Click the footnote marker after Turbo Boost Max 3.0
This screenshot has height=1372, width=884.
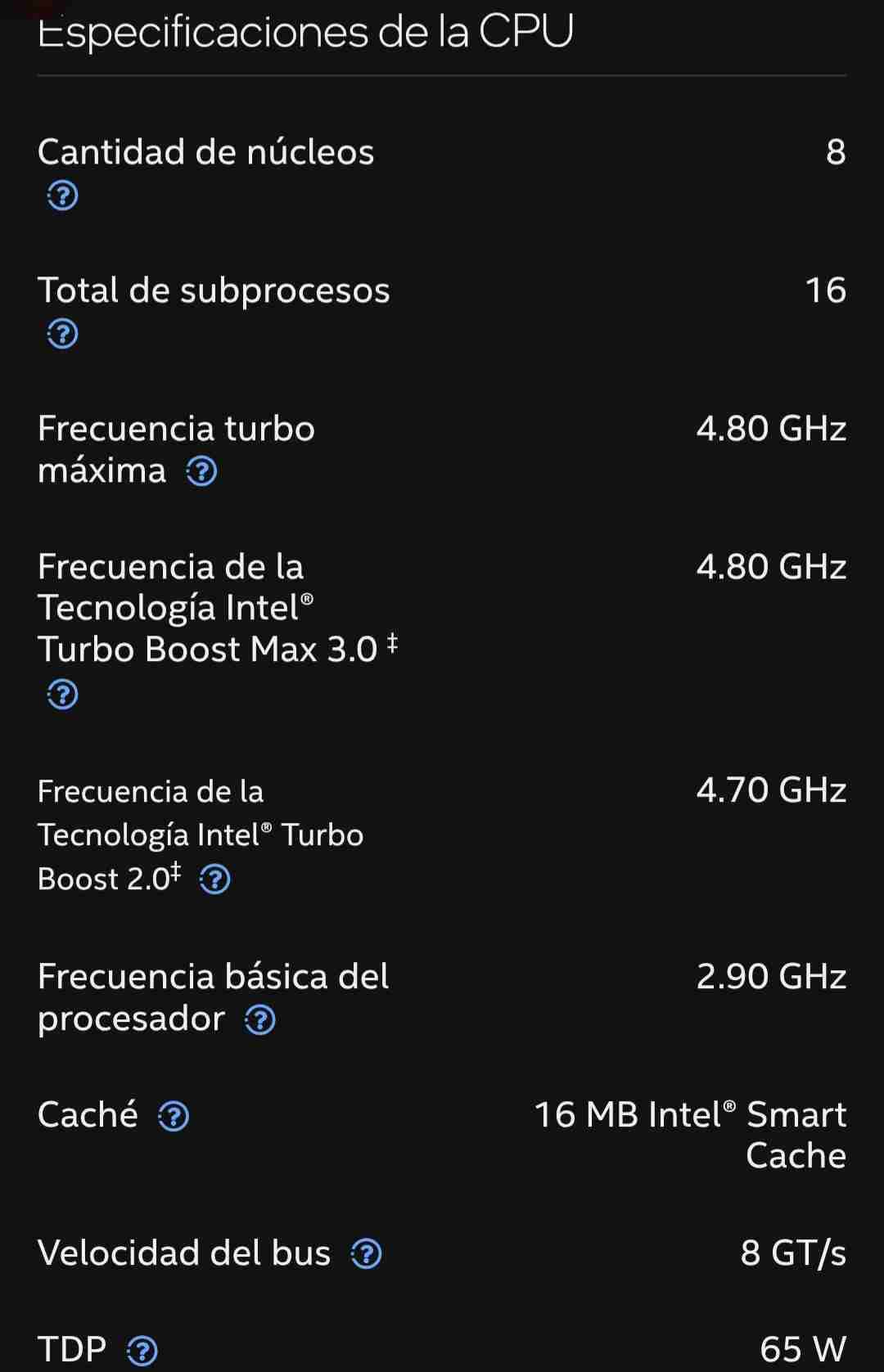click(391, 640)
